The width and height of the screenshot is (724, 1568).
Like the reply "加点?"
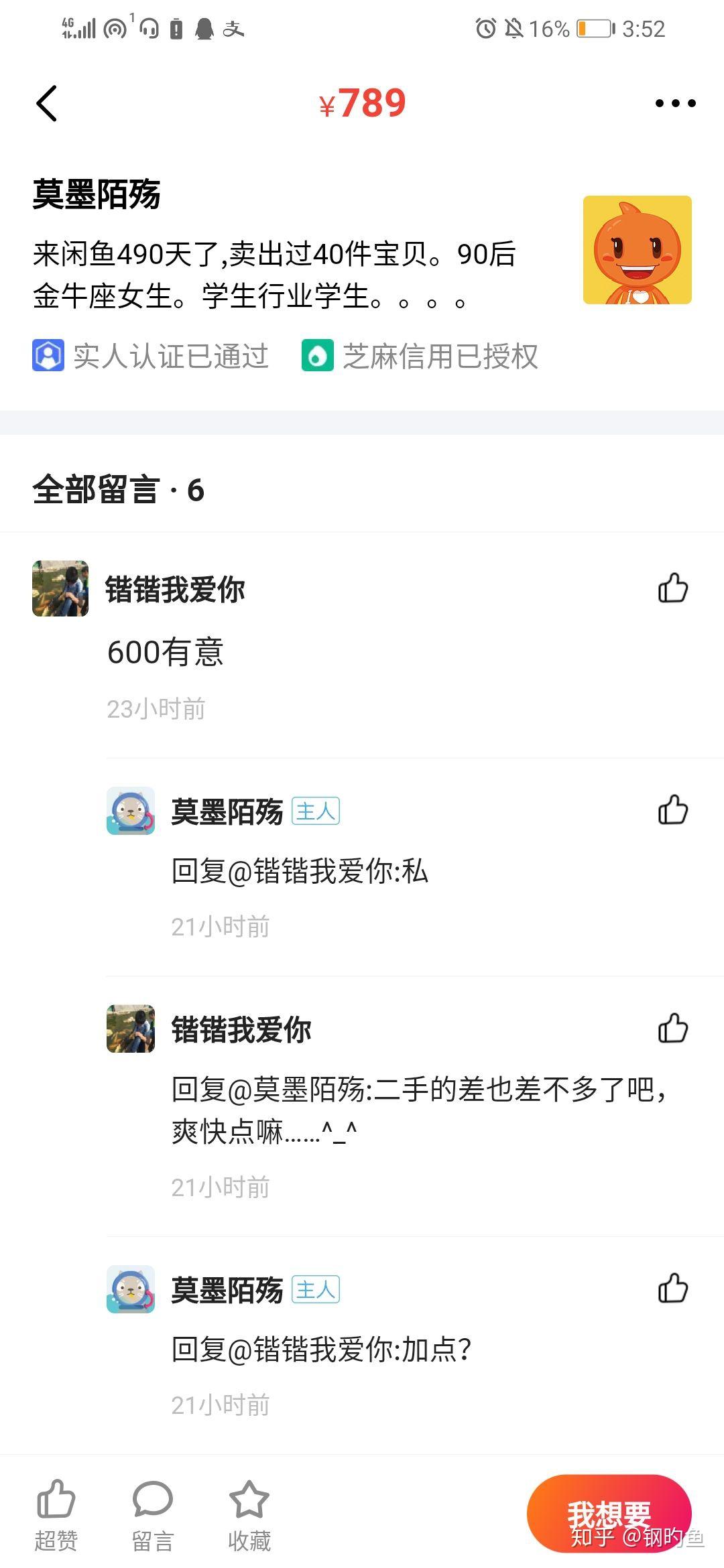tap(672, 1288)
